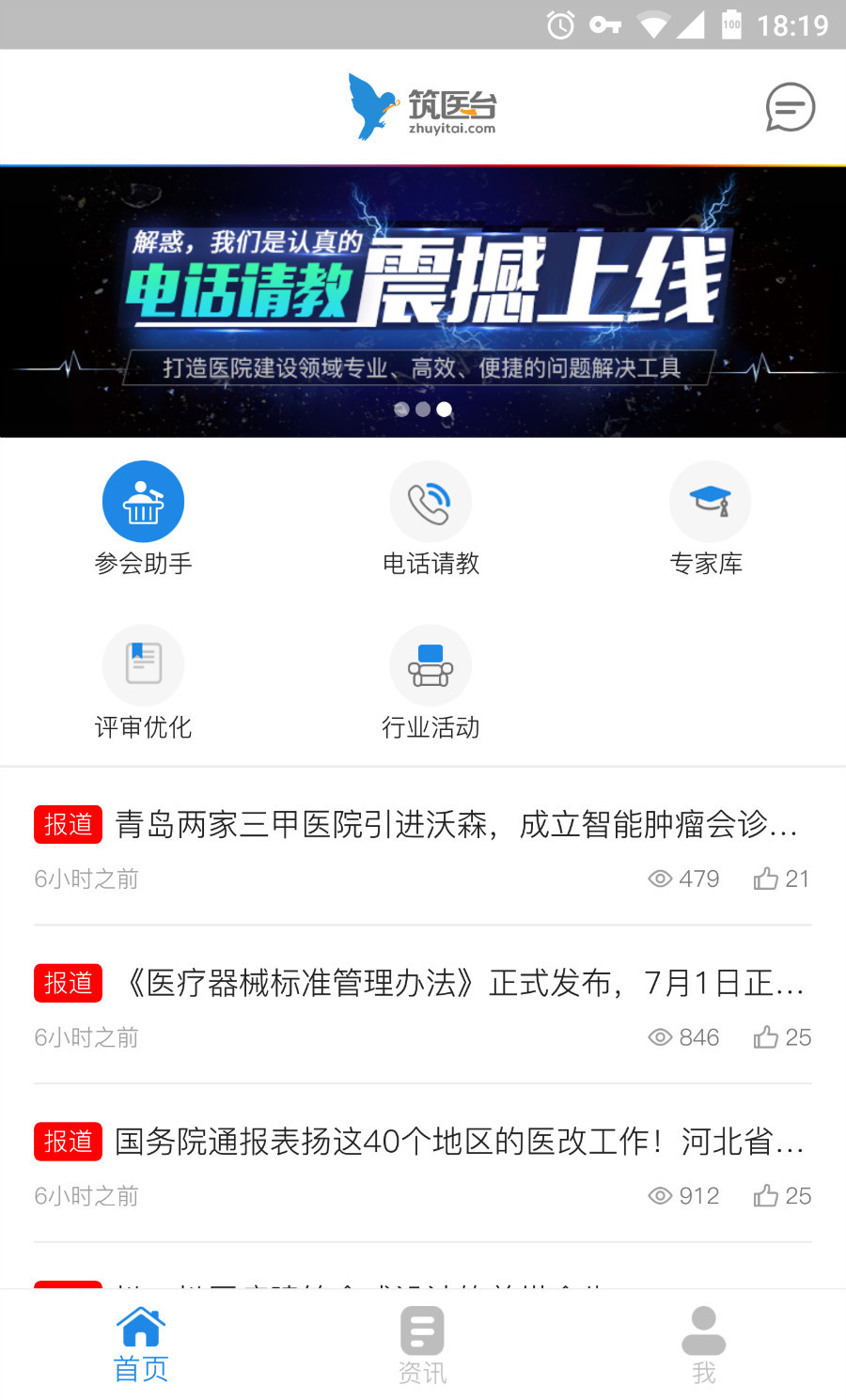Open the 专家库 expert library
Image resolution: width=846 pixels, height=1400 pixels.
click(x=710, y=501)
